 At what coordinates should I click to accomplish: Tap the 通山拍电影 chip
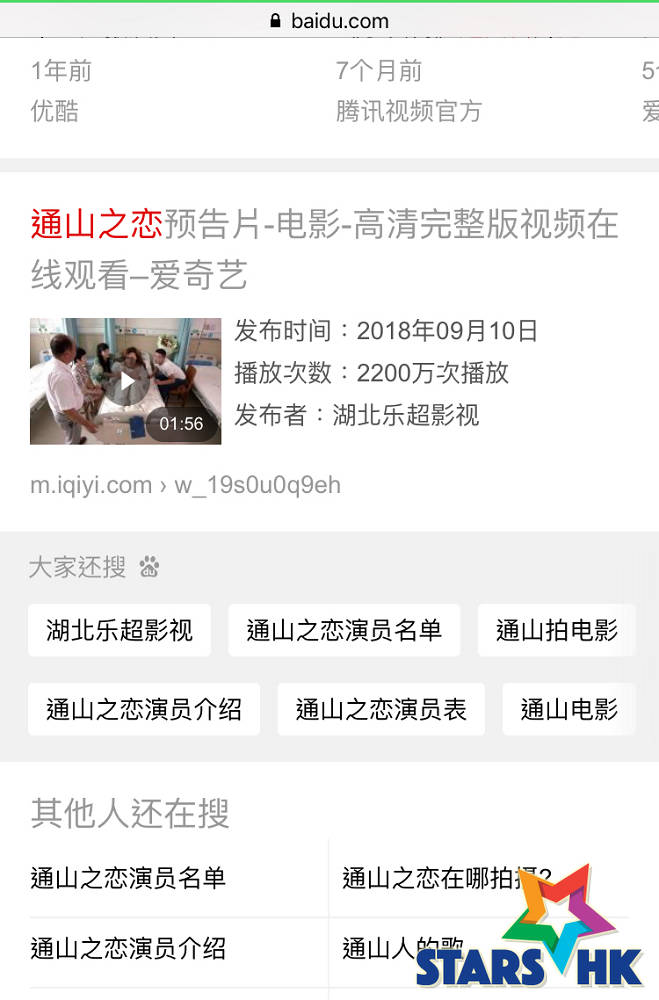pyautogui.click(x=556, y=630)
